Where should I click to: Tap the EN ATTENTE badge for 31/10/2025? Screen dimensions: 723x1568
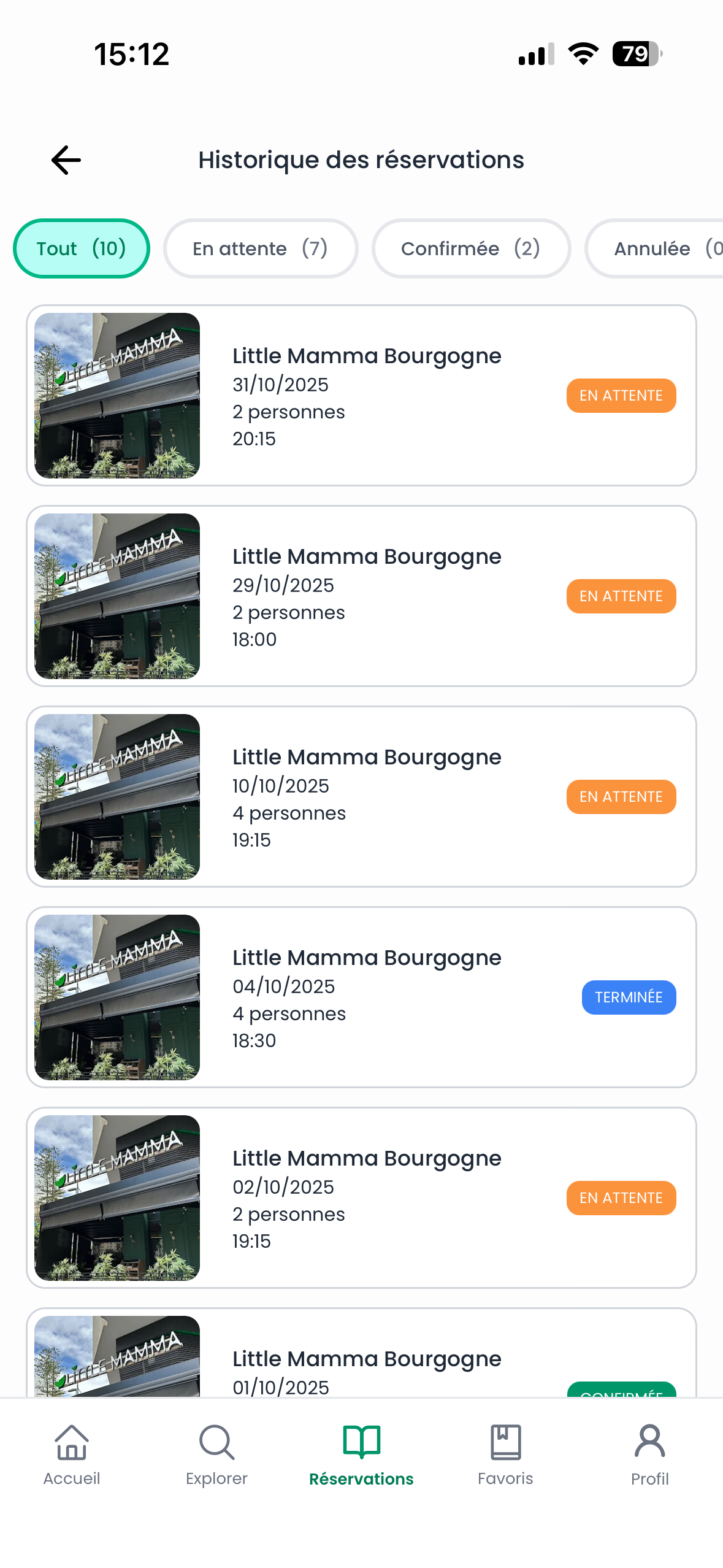click(621, 396)
